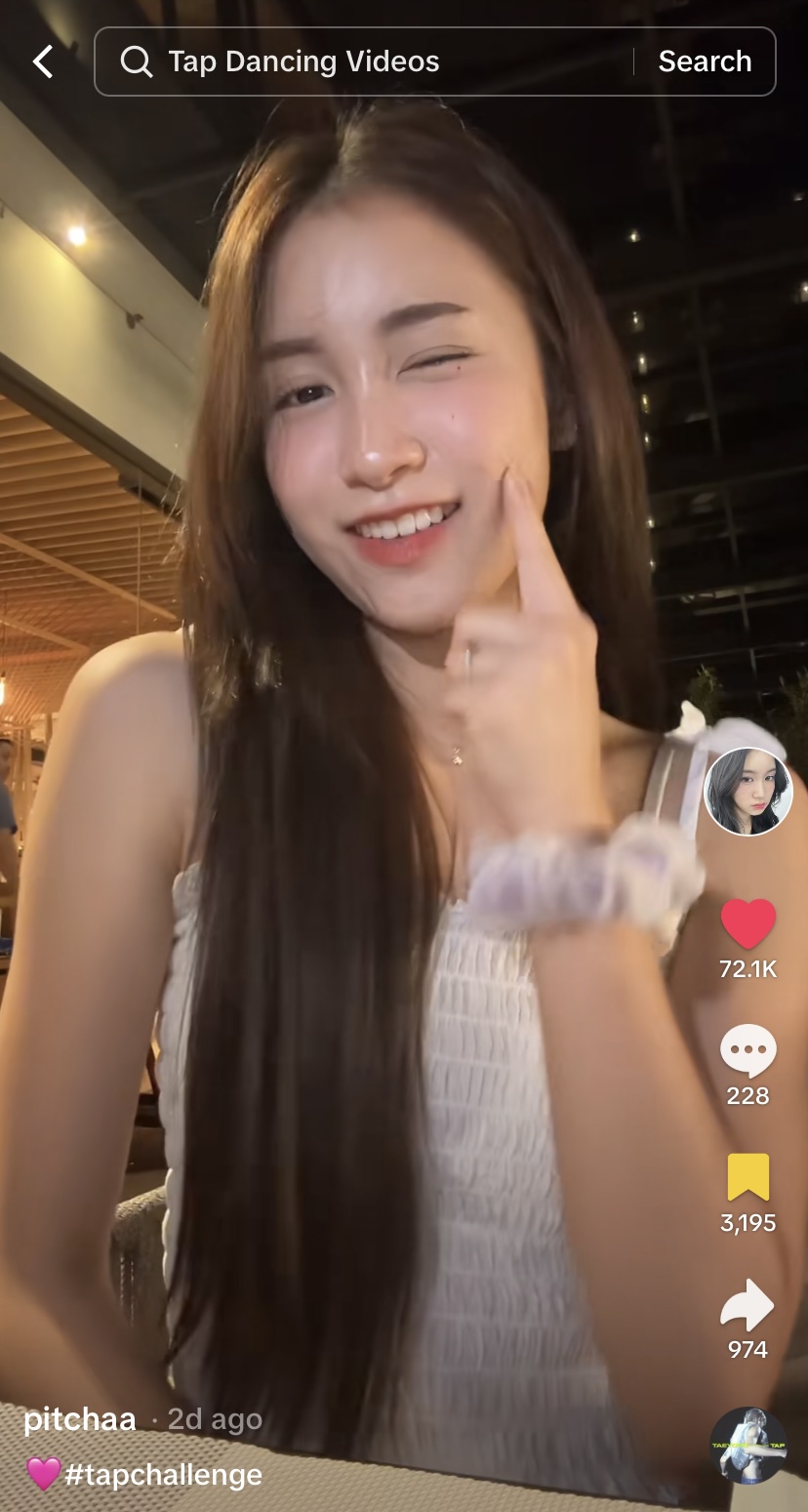Open the pitchaa username link
The height and width of the screenshot is (1512, 808).
tap(80, 1419)
